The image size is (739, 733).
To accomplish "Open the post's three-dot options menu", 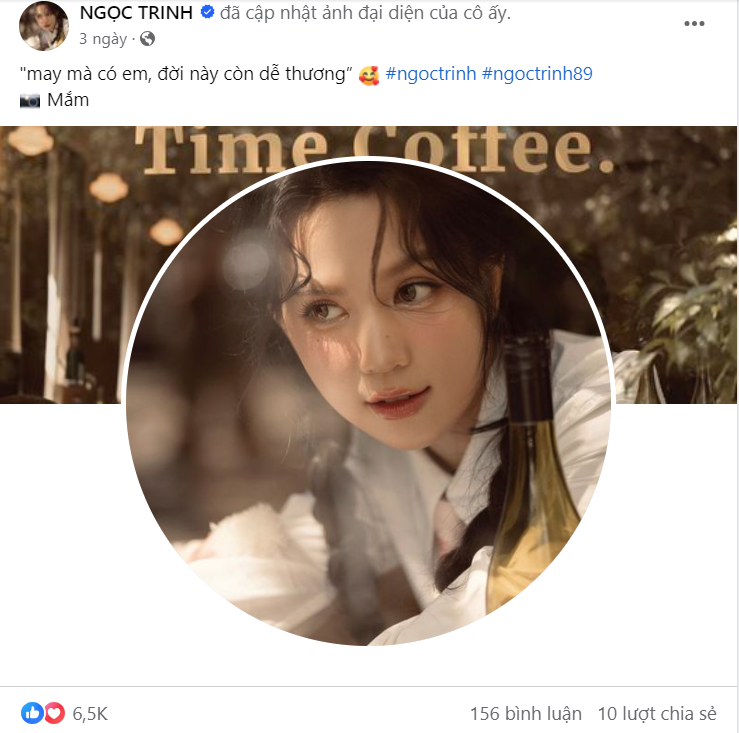I will pos(693,22).
